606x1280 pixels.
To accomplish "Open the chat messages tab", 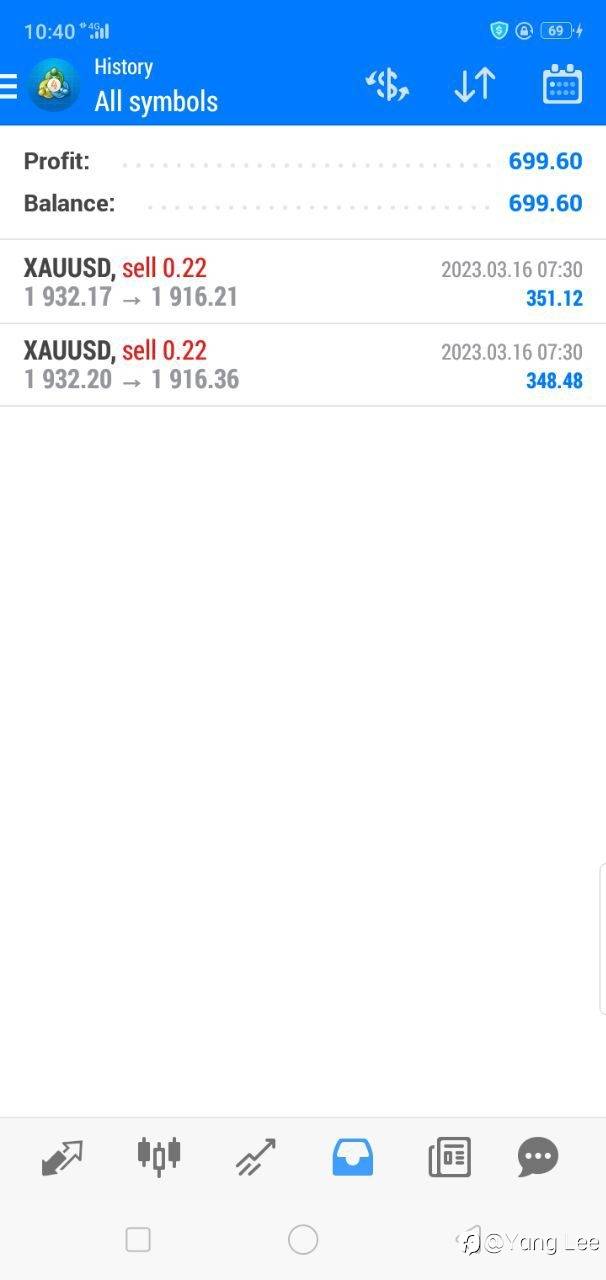I will [538, 1157].
